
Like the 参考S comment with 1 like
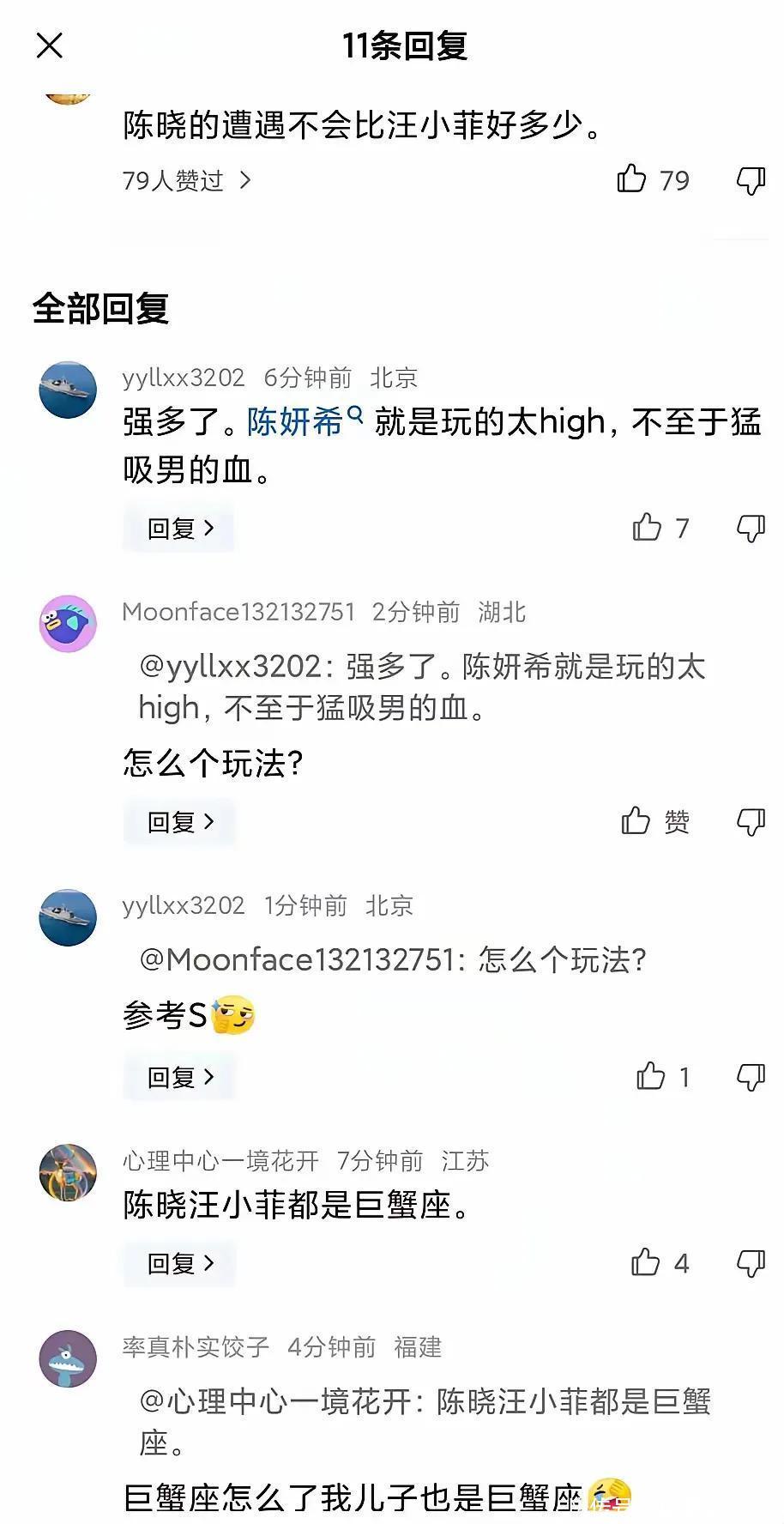[x=651, y=1076]
